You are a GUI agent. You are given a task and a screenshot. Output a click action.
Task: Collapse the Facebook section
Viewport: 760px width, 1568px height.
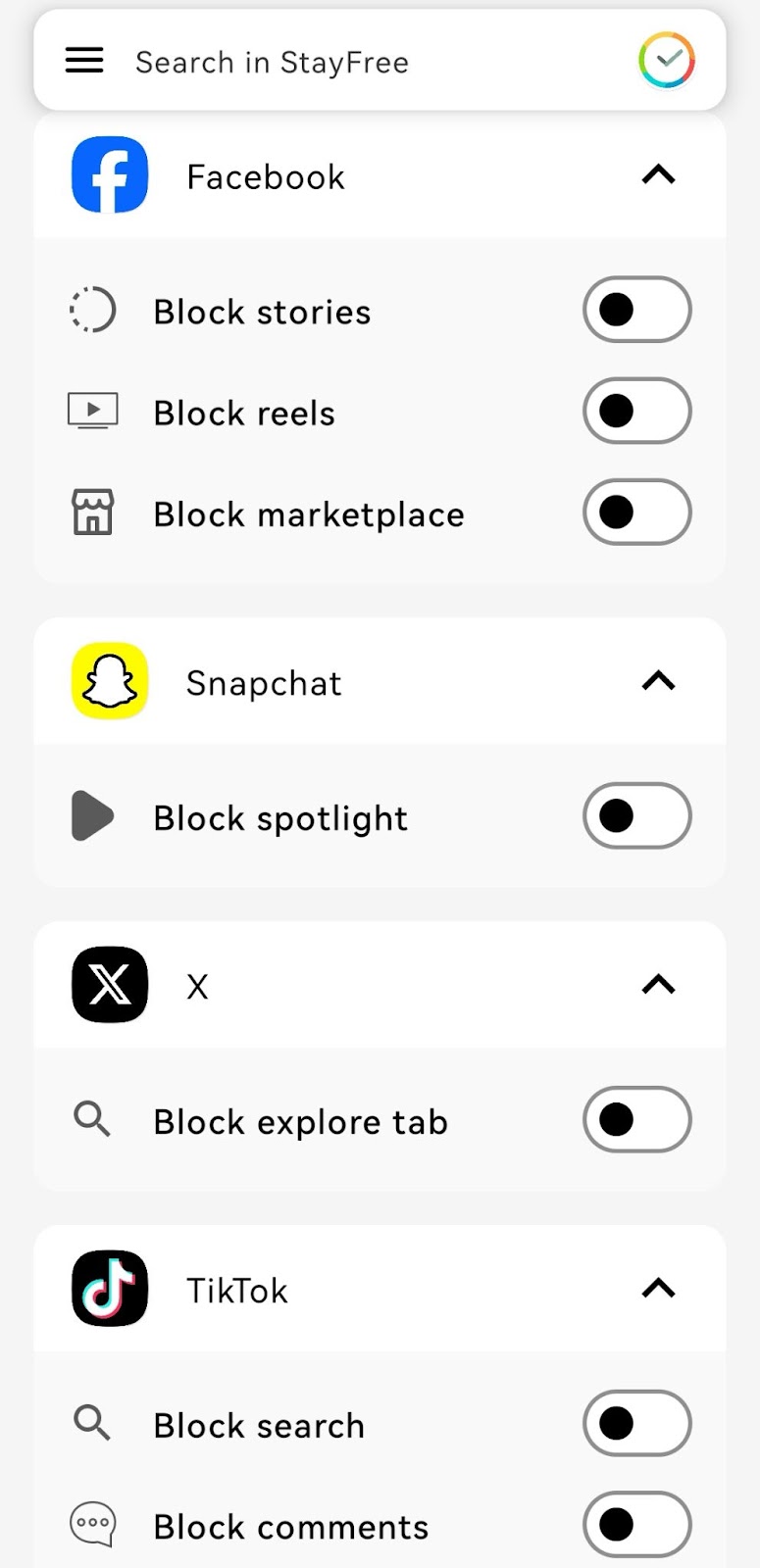coord(659,175)
